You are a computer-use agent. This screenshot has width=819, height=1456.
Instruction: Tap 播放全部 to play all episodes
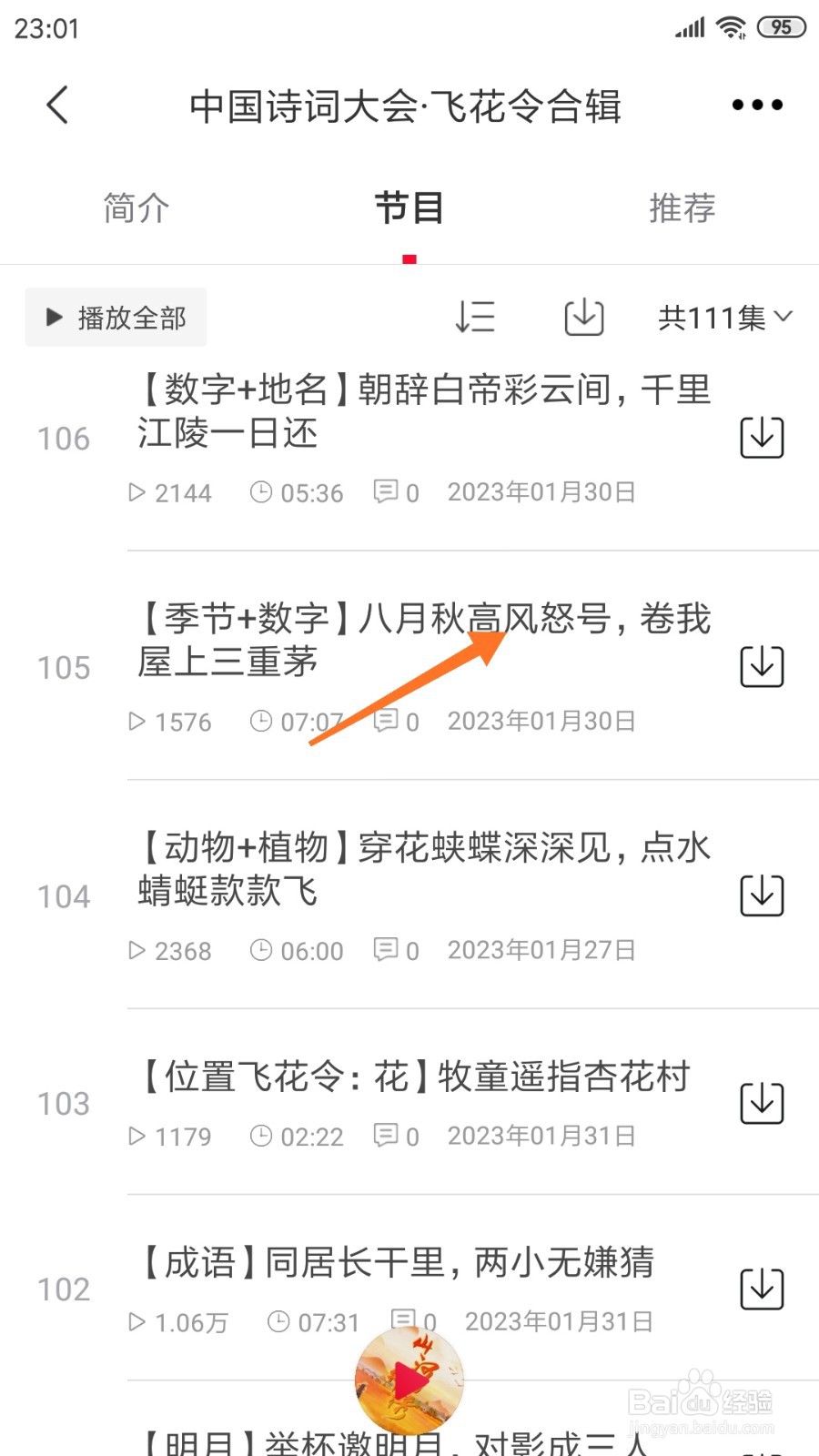116,317
